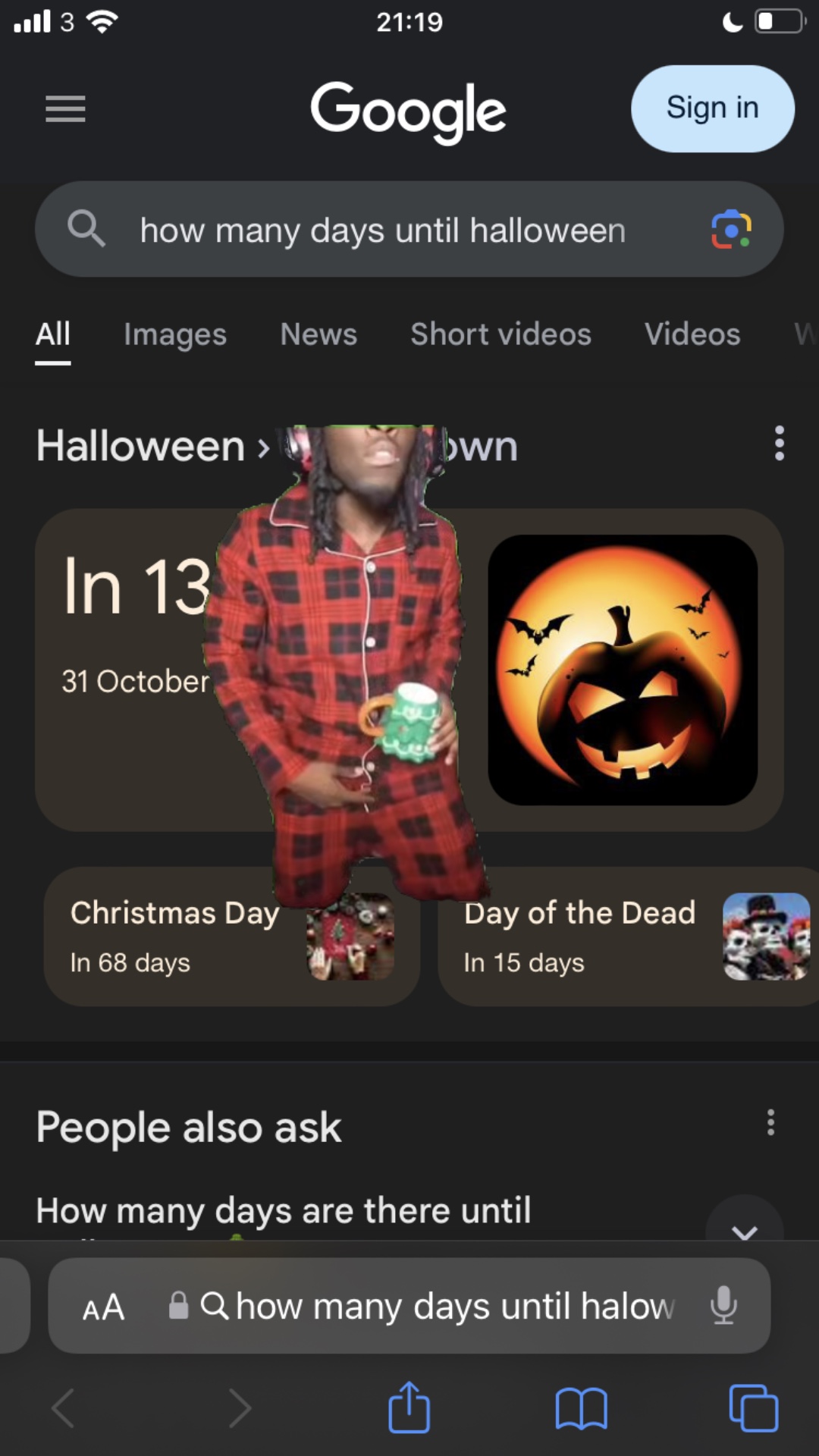The image size is (819, 1456).
Task: Tap the padlock icon in the address bar
Action: [178, 1306]
